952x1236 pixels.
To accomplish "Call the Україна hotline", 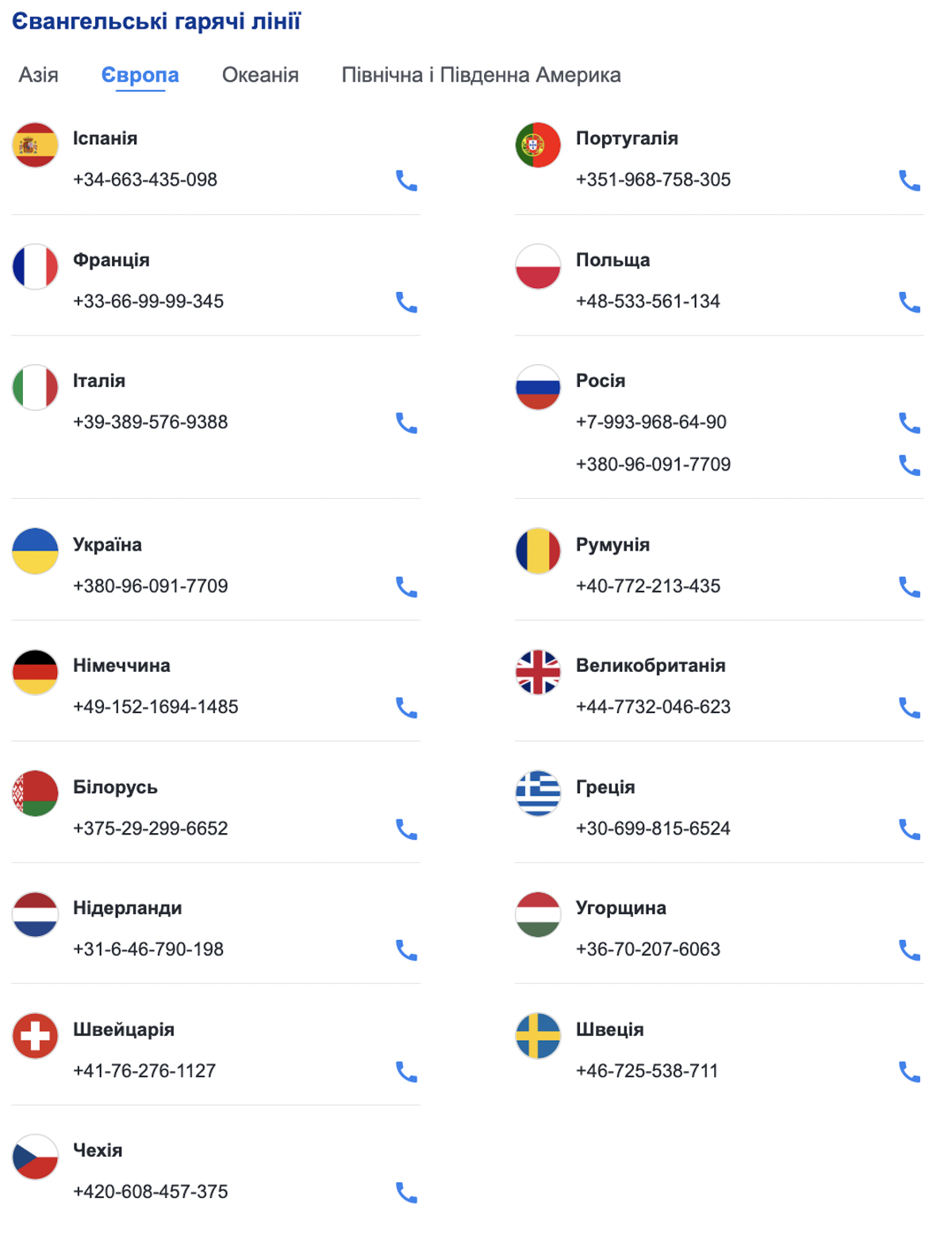I will click(406, 587).
